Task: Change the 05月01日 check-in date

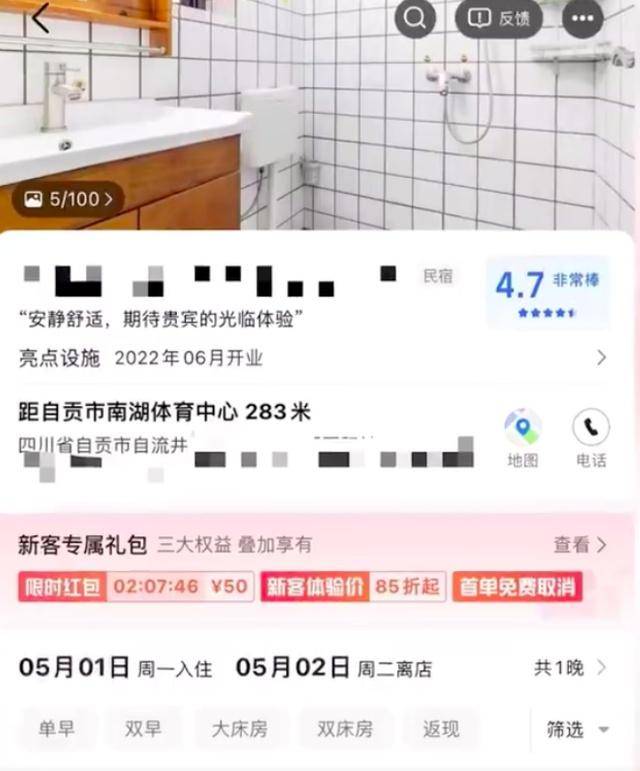Action: 75,668
